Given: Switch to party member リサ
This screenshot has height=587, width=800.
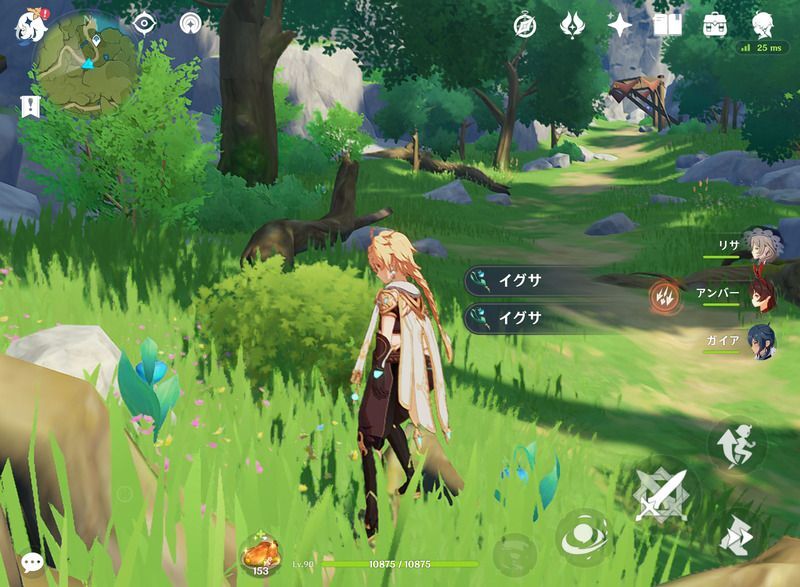Looking at the screenshot, I should [760, 247].
